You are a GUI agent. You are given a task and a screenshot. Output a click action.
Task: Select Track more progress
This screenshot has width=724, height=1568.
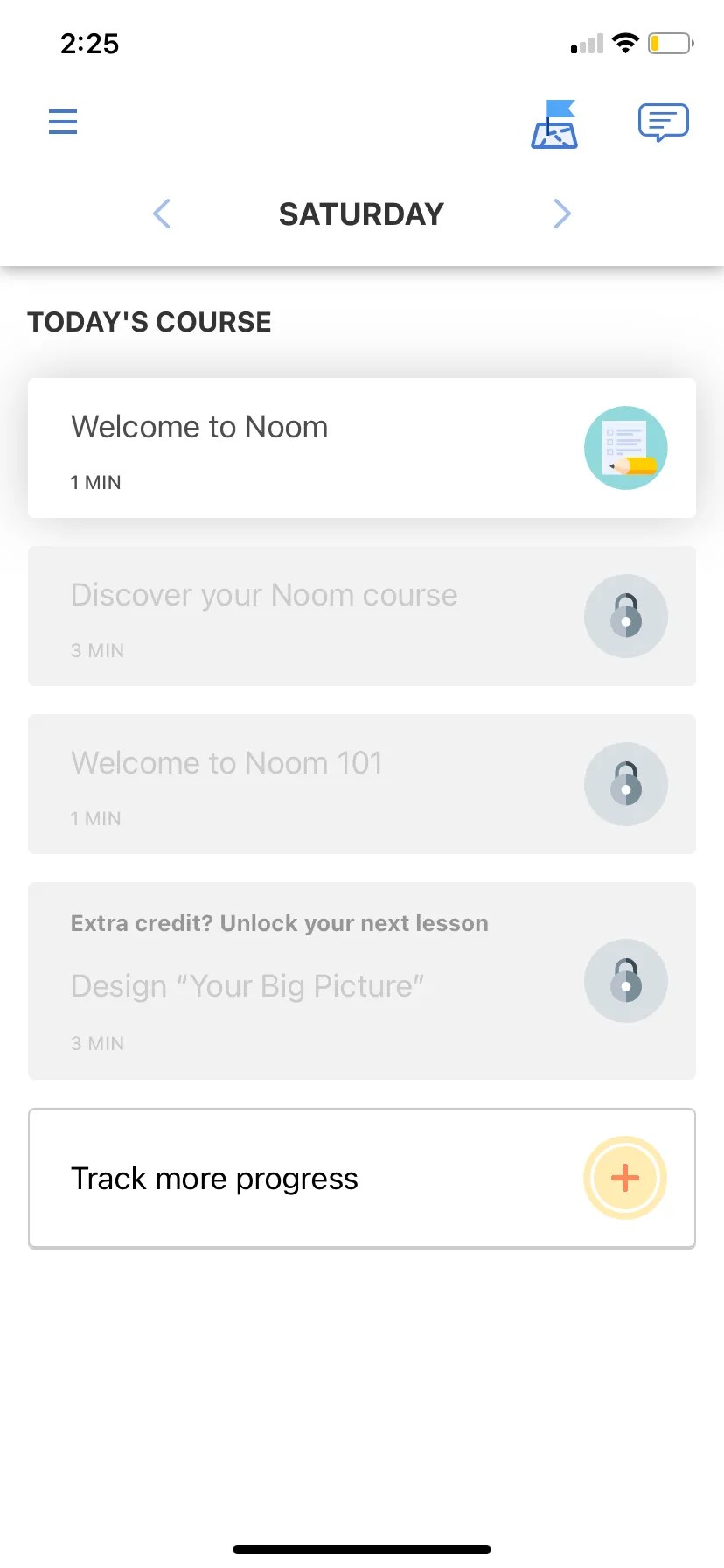[x=306, y=1178]
